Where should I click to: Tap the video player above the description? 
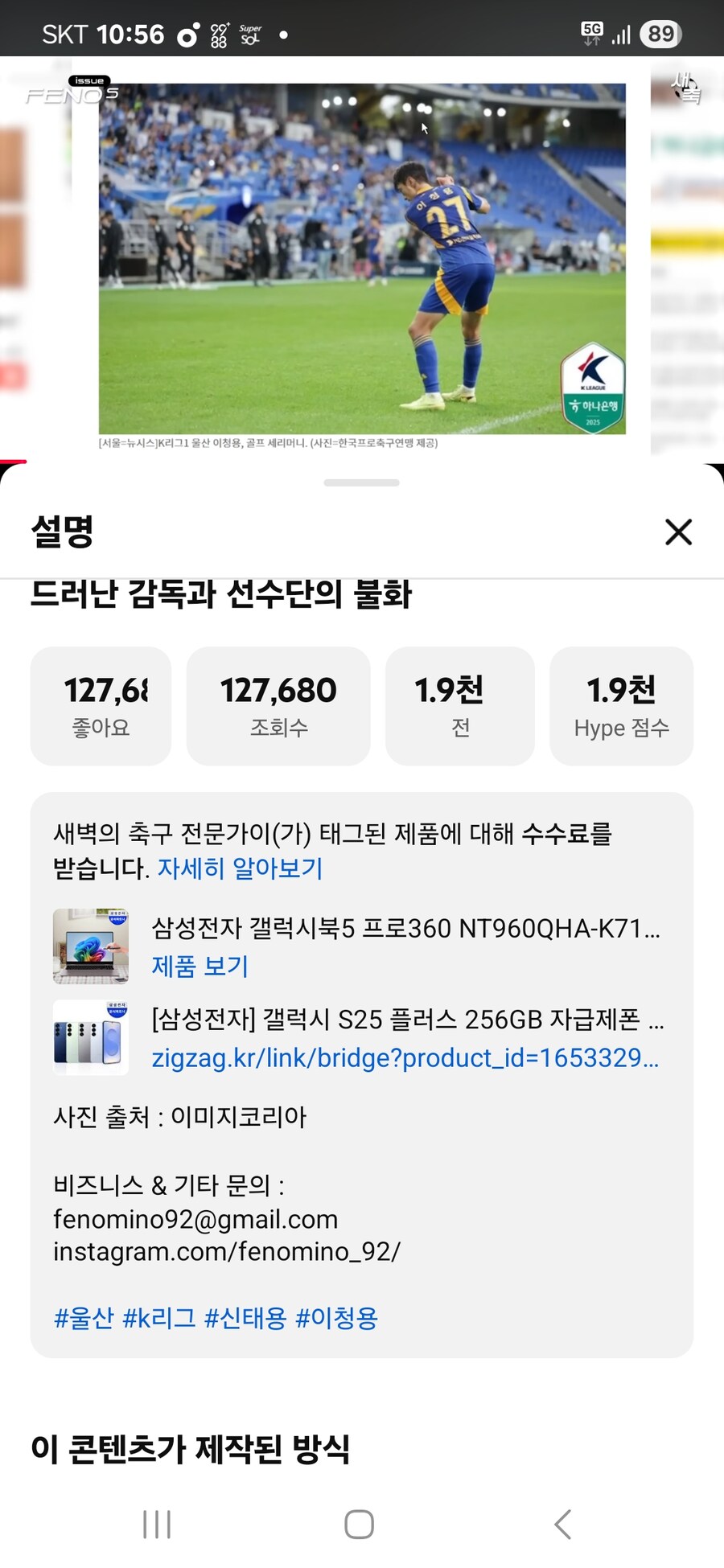click(x=362, y=257)
